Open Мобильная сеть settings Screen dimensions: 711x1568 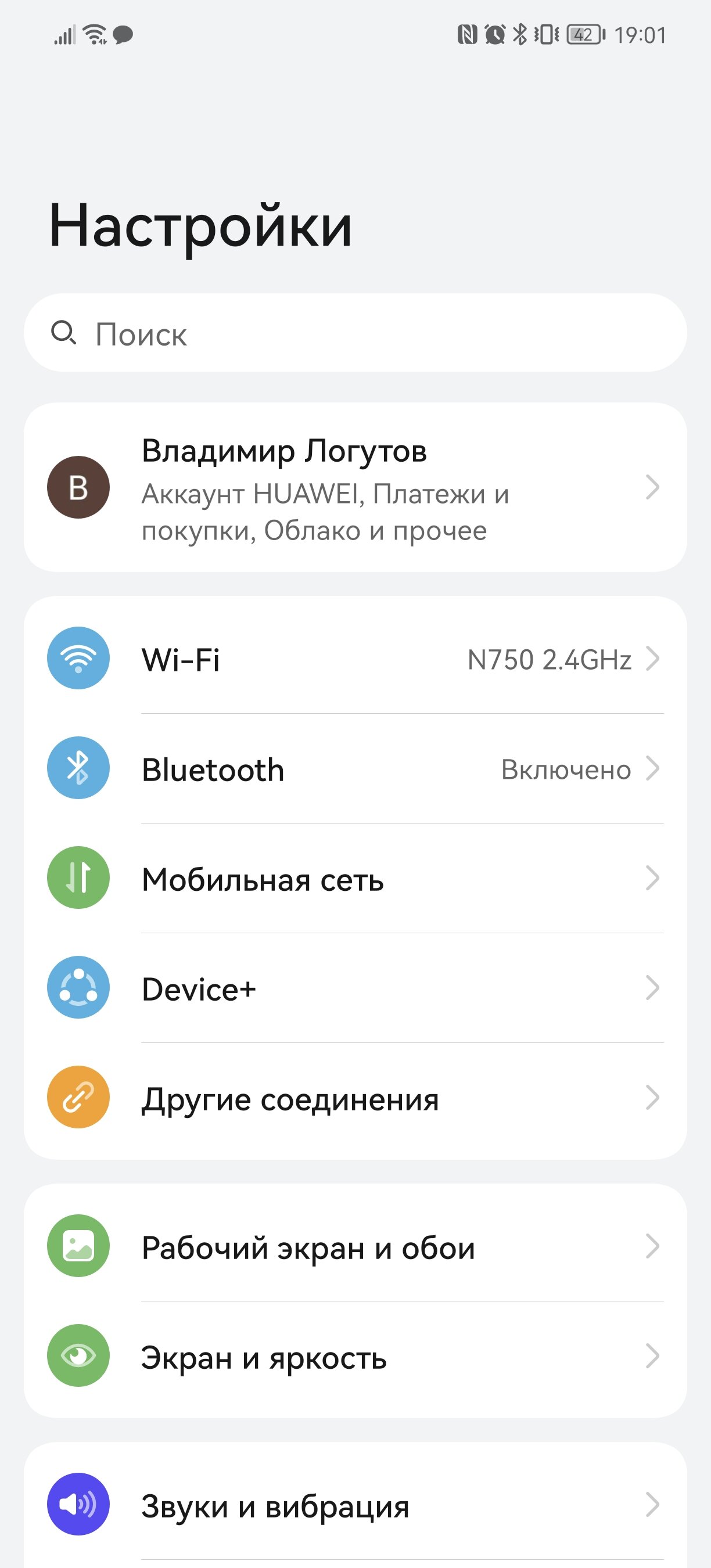(355, 877)
